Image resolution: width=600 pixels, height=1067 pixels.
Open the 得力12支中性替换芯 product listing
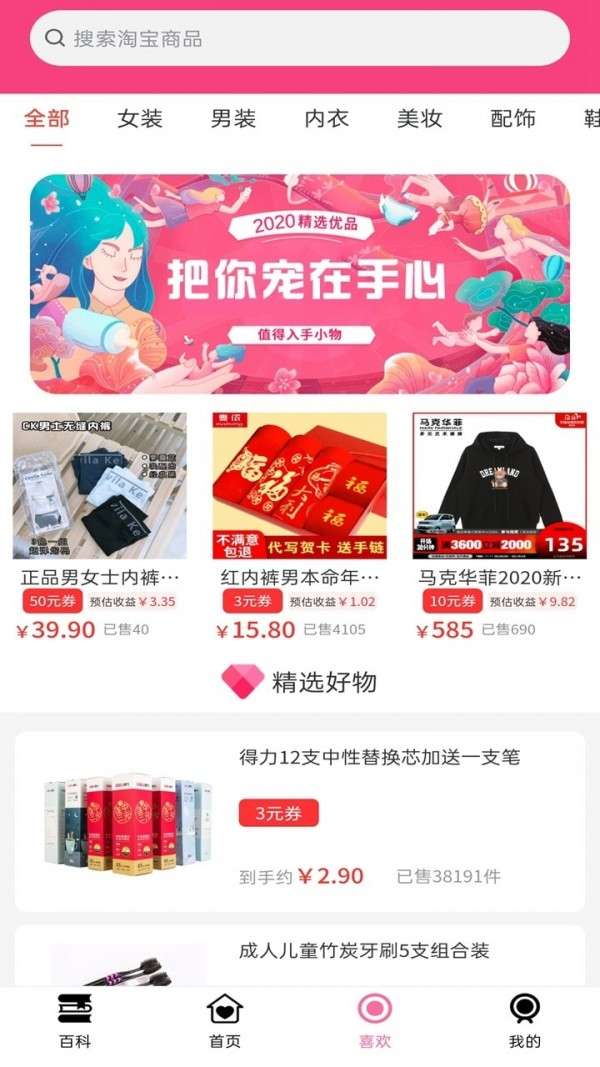[x=299, y=821]
